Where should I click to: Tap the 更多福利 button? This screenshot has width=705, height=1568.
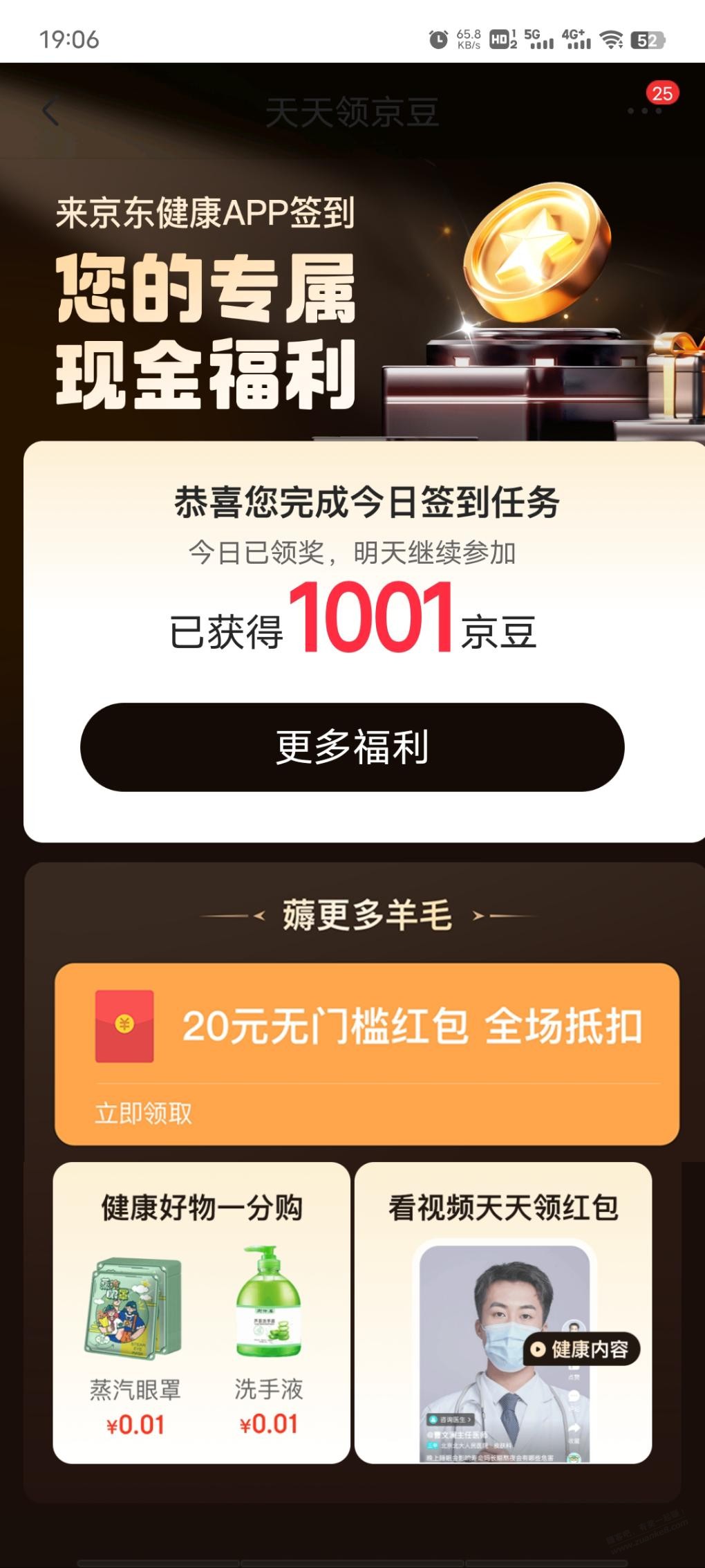click(x=352, y=747)
